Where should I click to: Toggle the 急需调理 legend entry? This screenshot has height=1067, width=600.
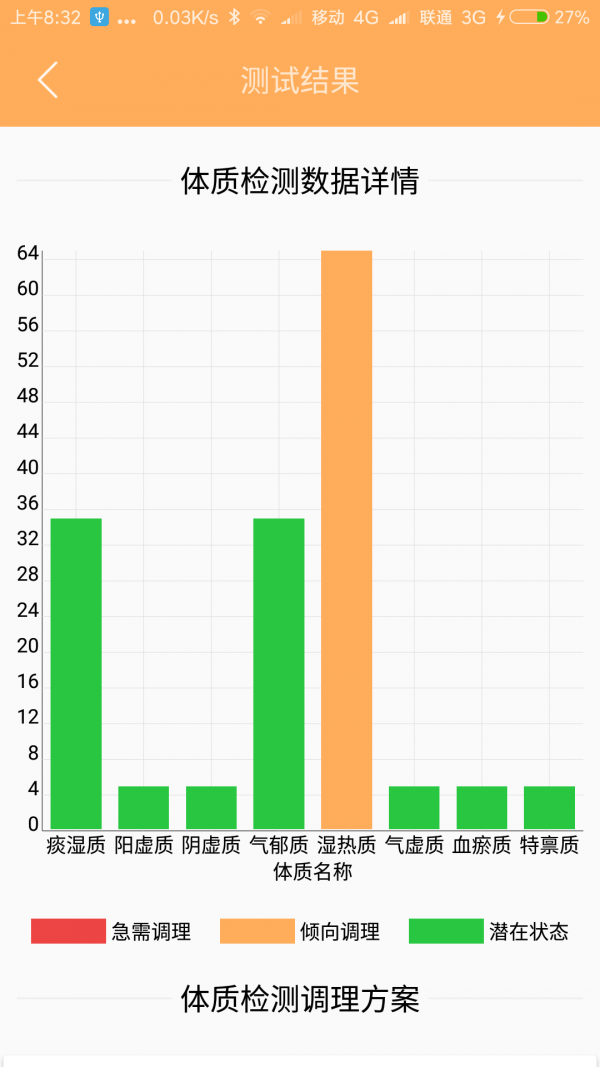tap(111, 932)
